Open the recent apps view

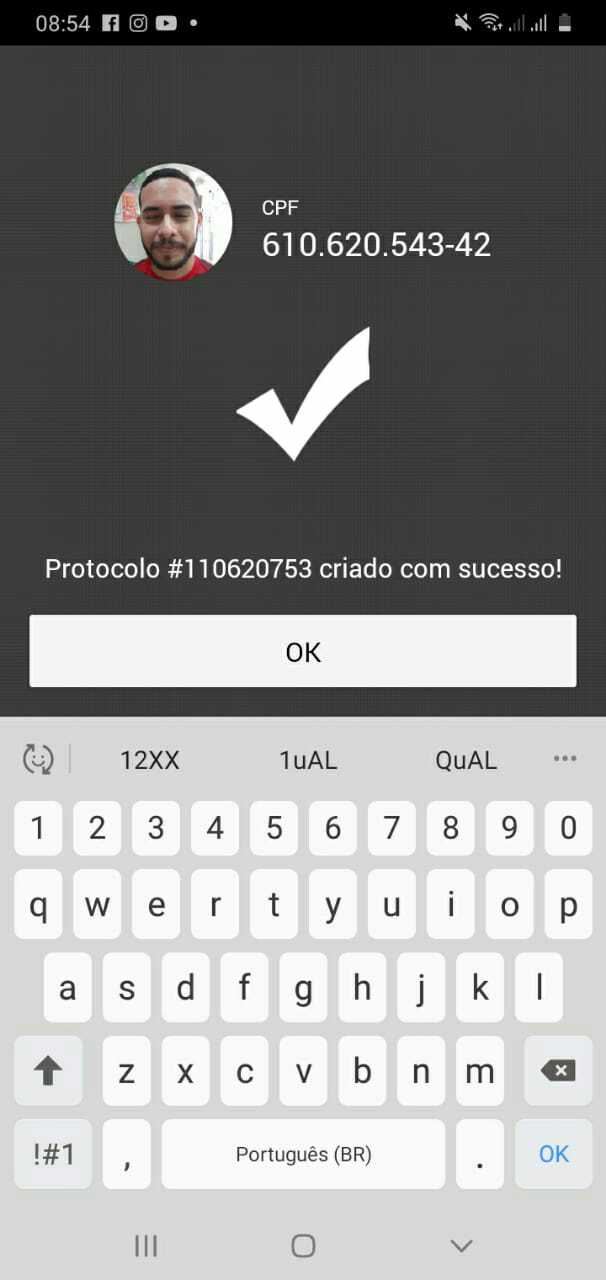pyautogui.click(x=146, y=1245)
